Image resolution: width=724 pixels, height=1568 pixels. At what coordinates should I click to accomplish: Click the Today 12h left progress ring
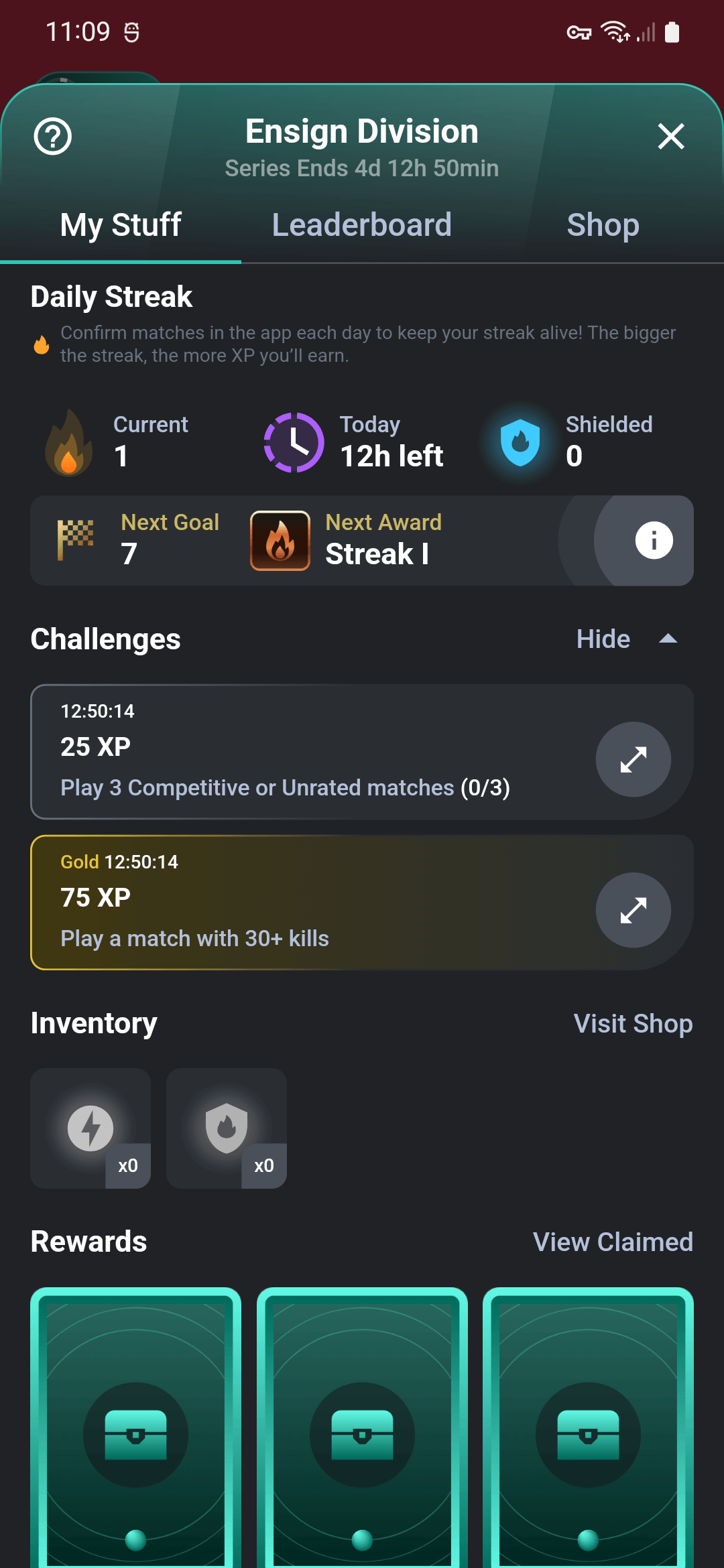(293, 441)
